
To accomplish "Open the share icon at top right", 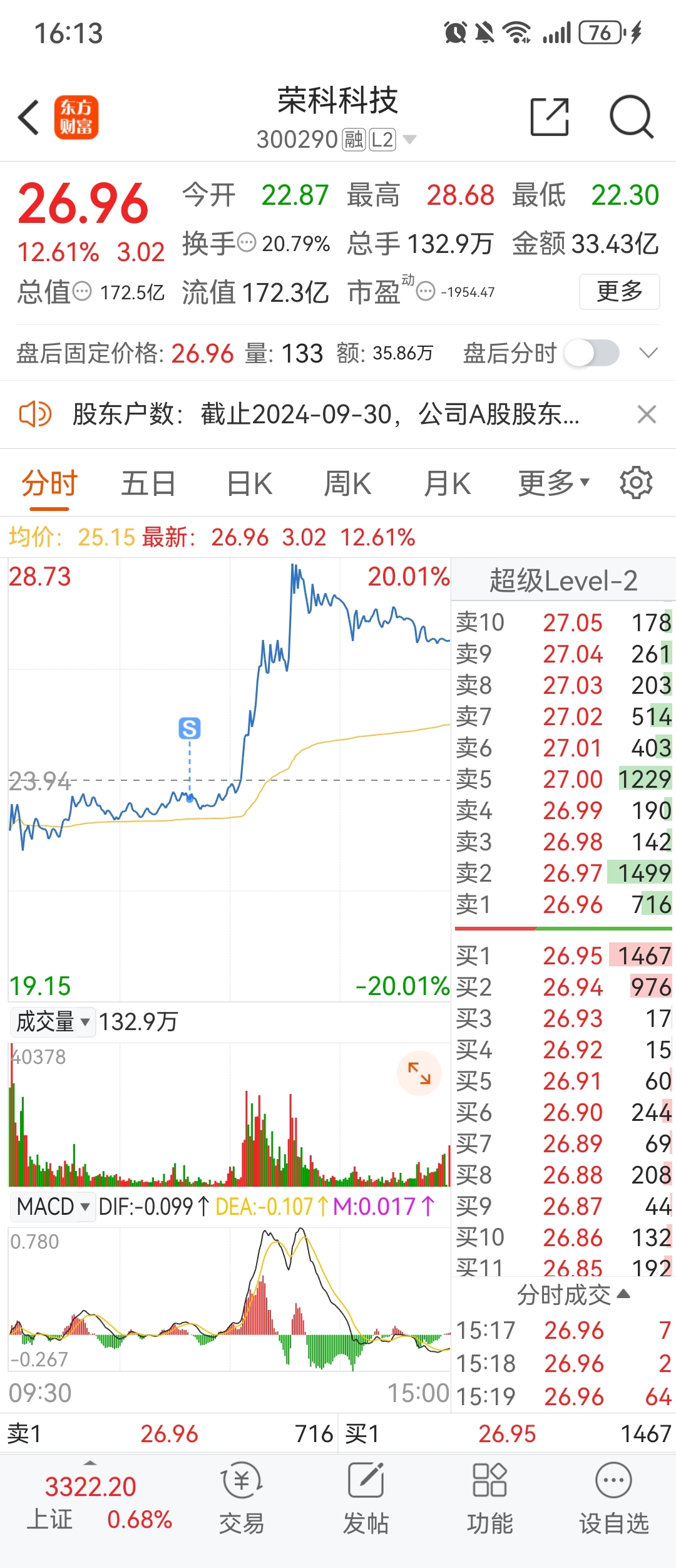I will point(548,116).
